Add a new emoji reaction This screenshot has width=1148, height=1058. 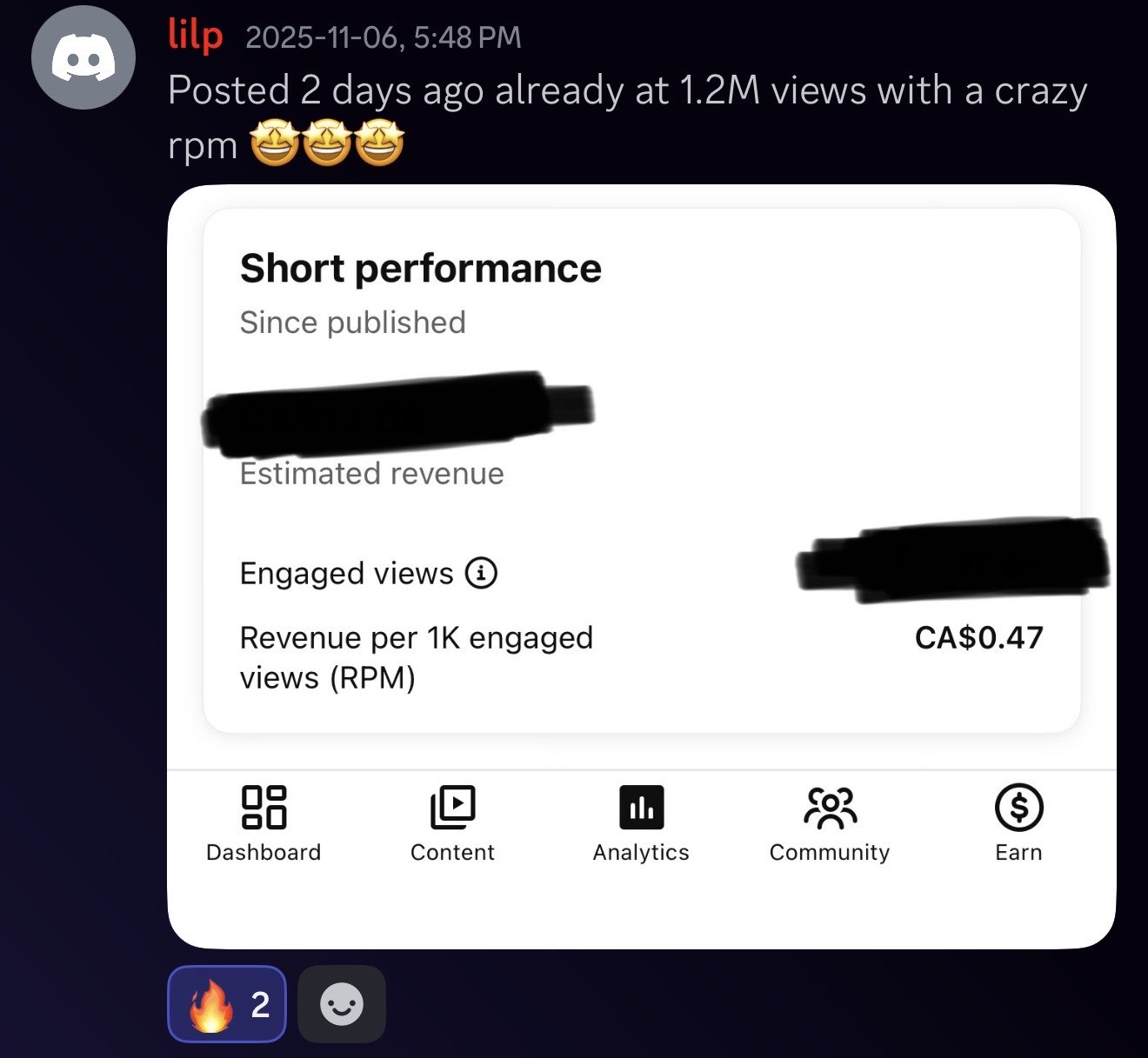click(341, 1004)
